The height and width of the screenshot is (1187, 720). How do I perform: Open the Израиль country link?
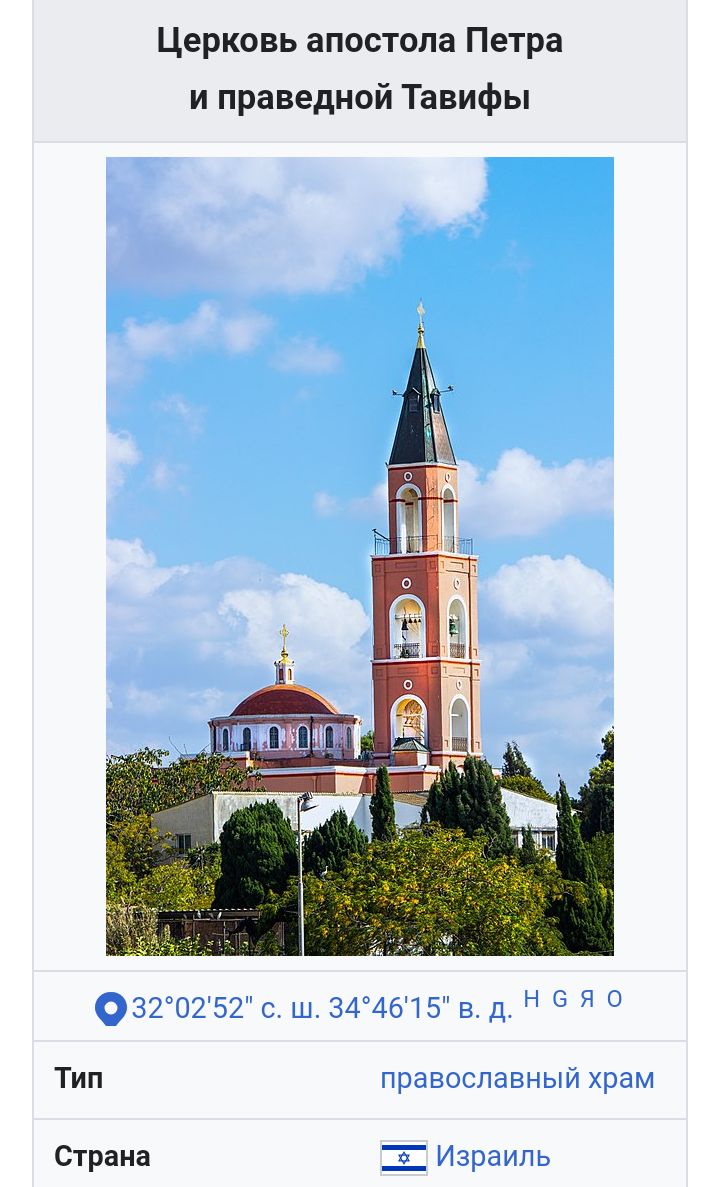pos(492,1157)
